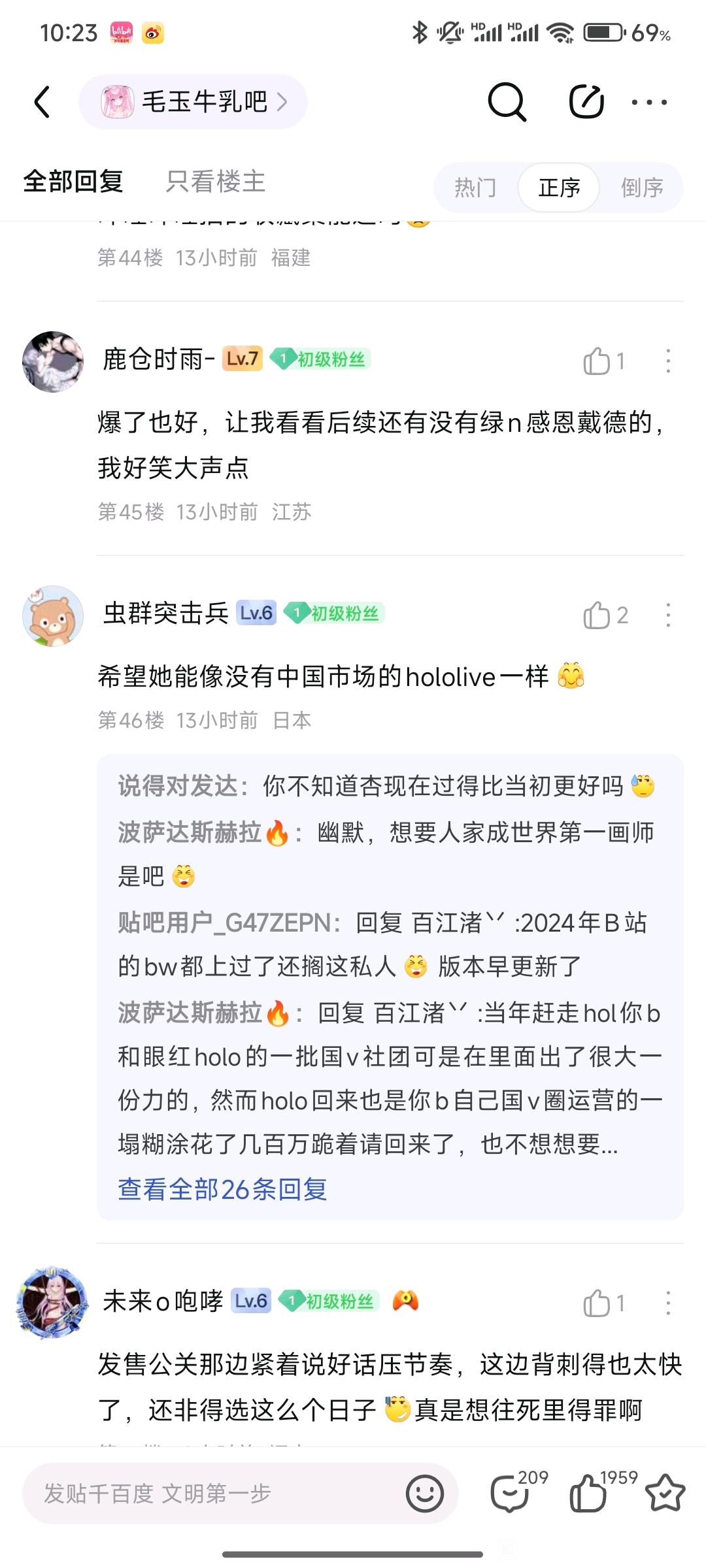
Task: Select 正序 sort order
Action: point(559,188)
